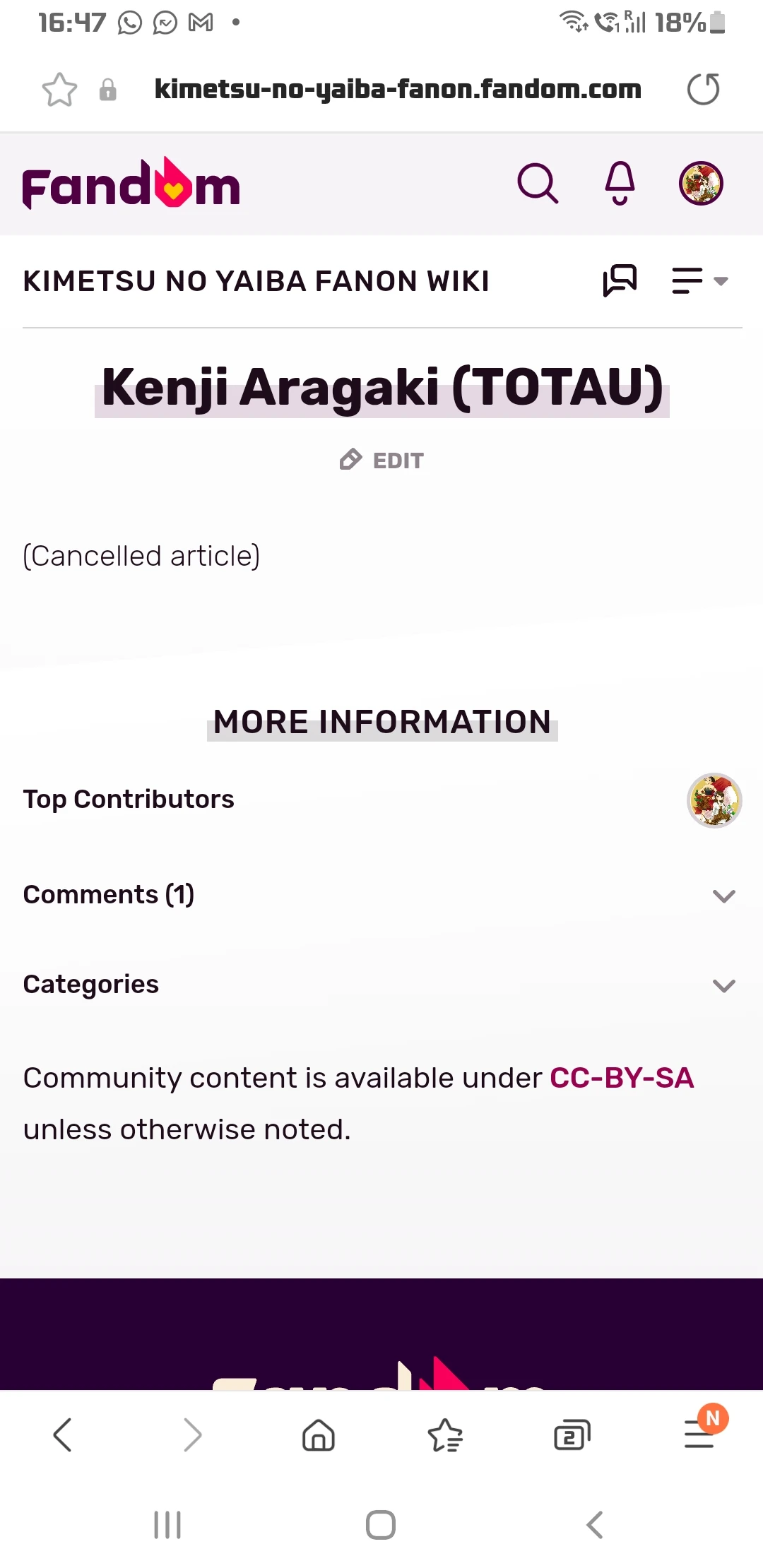763x1568 pixels.
Task: View the top contributor's avatar
Action: click(714, 800)
